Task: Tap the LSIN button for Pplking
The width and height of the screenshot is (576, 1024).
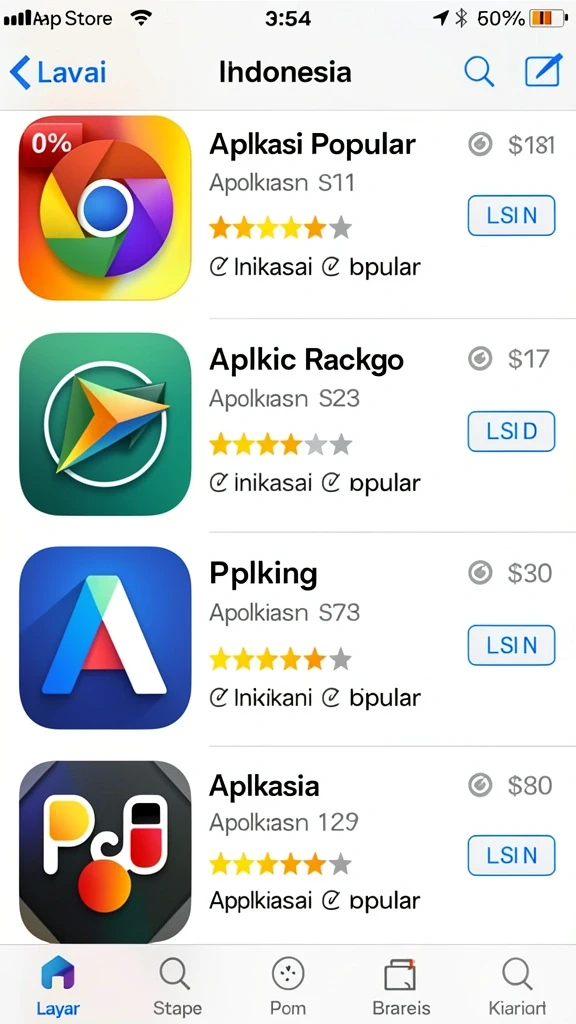Action: tap(511, 645)
